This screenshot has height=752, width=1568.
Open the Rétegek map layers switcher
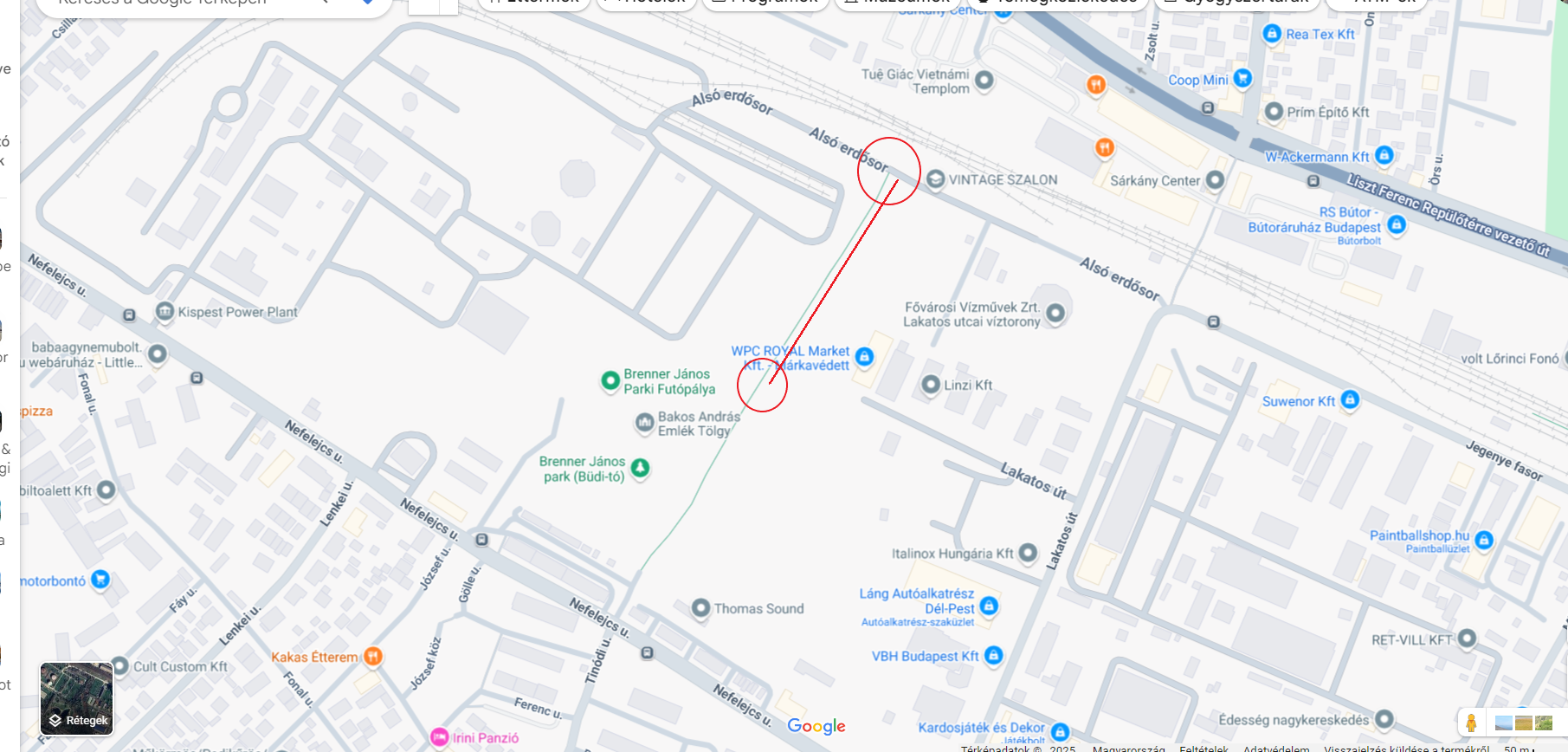76,698
